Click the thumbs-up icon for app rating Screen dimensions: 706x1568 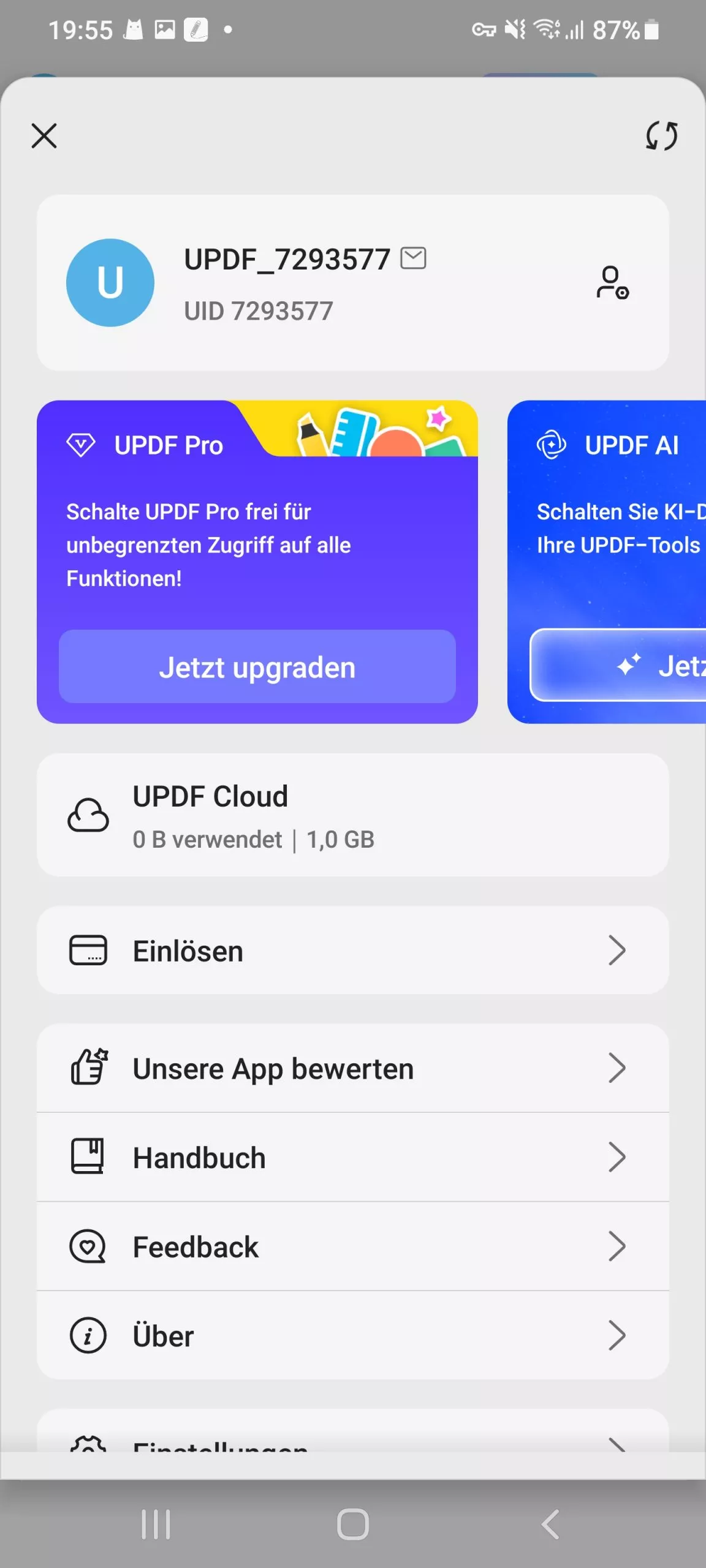coord(89,1067)
